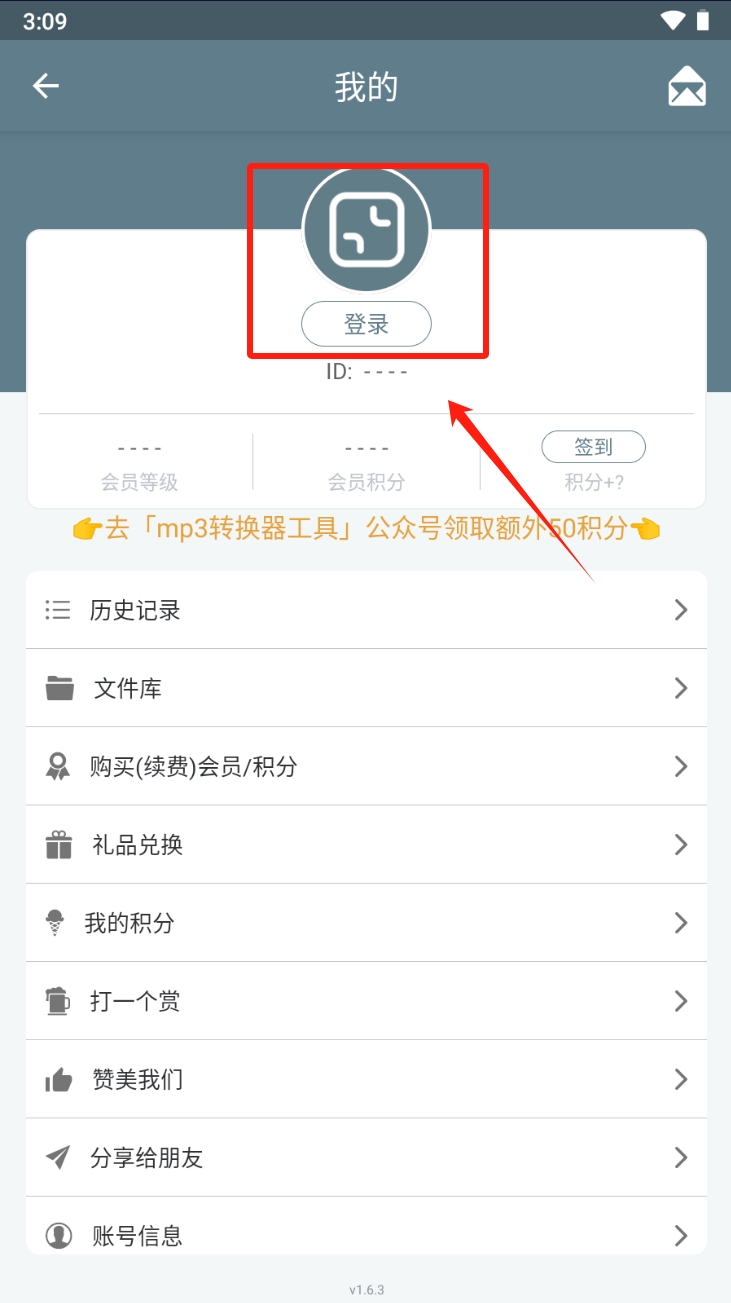Check in with the 签到 button
Screen dimensions: 731x1303
tap(593, 447)
